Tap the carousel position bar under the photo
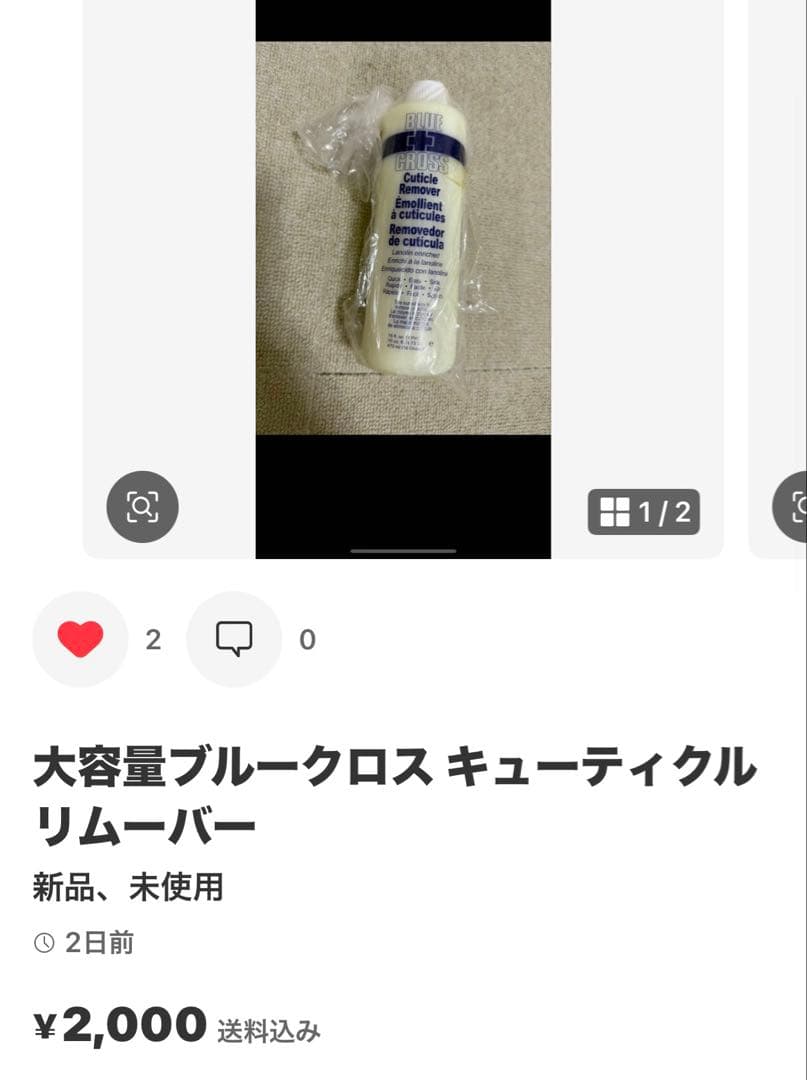Image resolution: width=807 pixels, height=1080 pixels. point(403,551)
